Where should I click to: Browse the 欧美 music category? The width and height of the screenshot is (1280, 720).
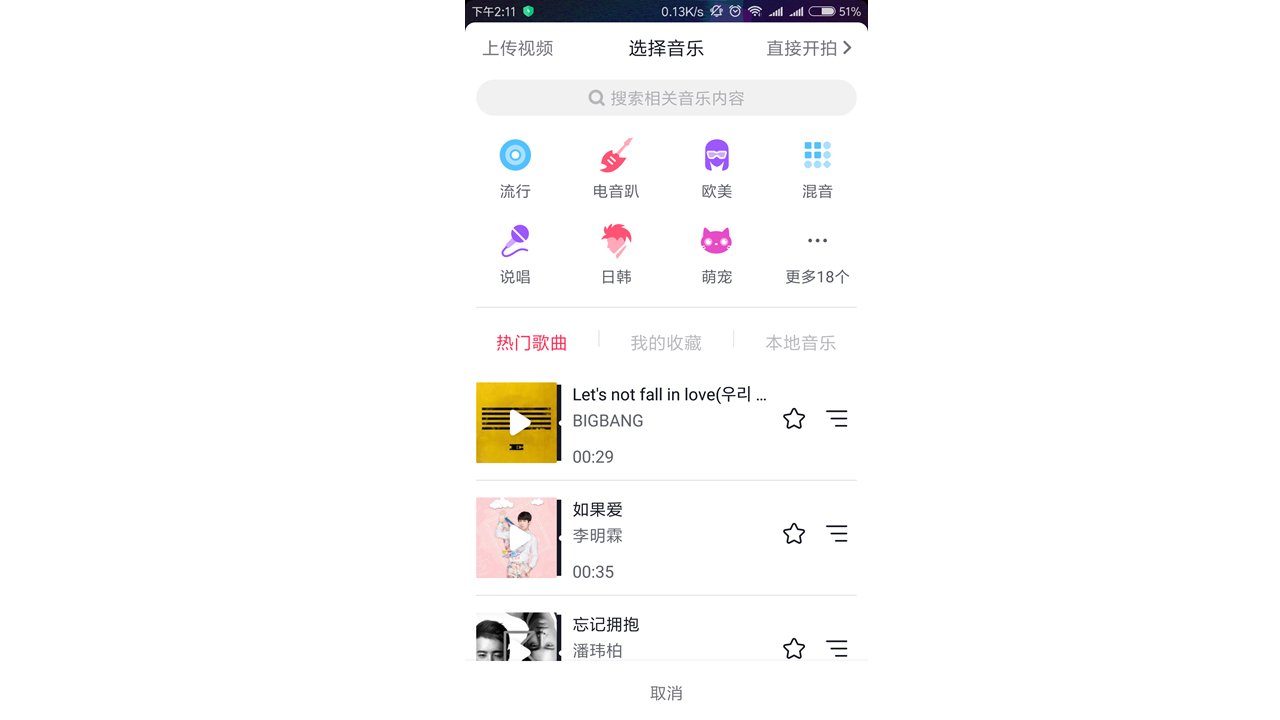click(x=717, y=168)
